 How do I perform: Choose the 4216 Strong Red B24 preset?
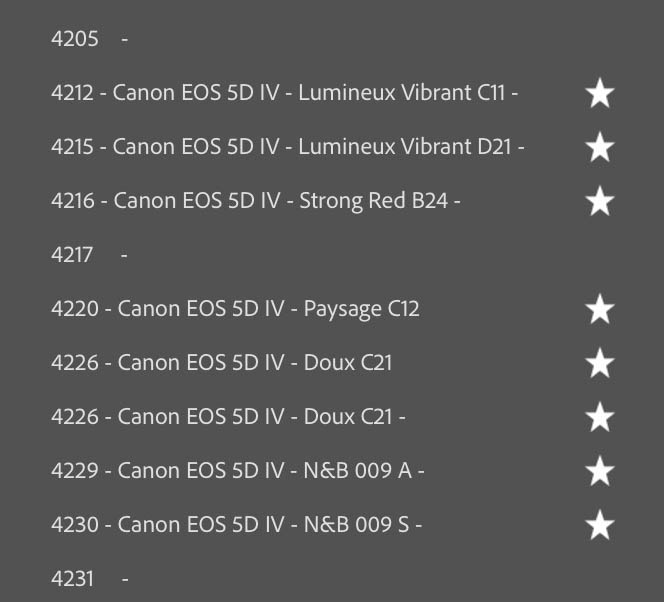click(x=256, y=201)
